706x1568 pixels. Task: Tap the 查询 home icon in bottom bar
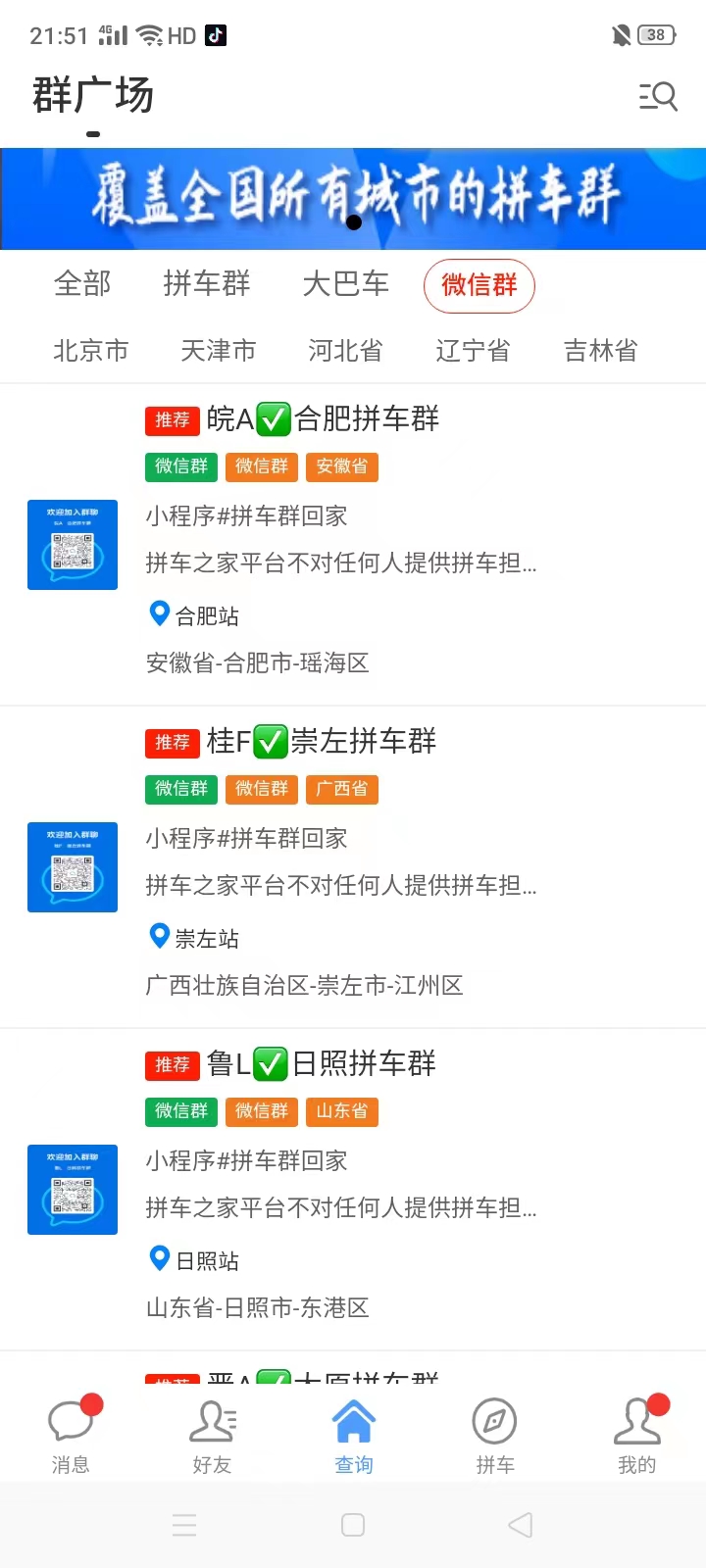pos(353,1419)
